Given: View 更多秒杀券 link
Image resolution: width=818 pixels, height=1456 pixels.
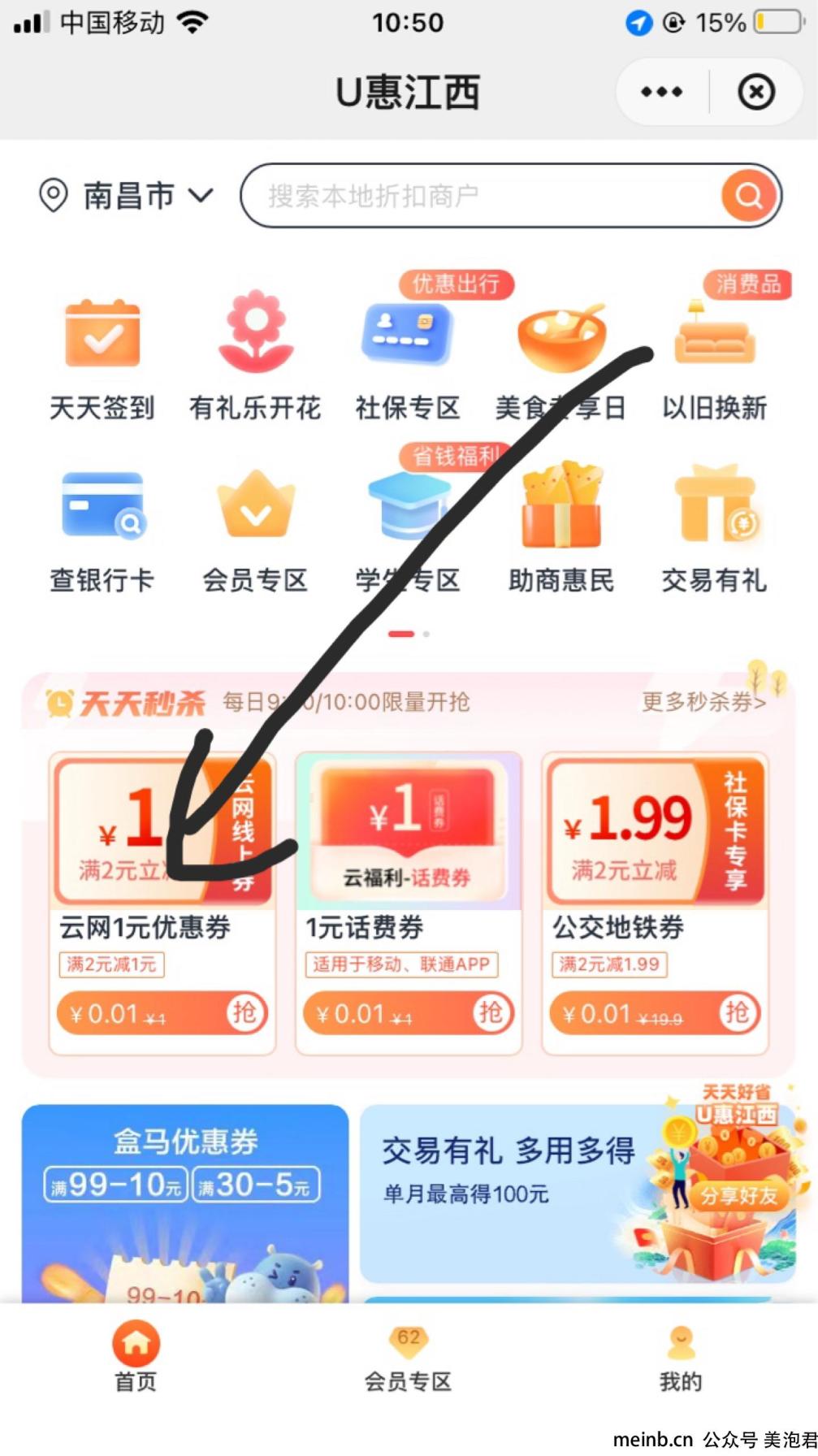Looking at the screenshot, I should click(704, 701).
